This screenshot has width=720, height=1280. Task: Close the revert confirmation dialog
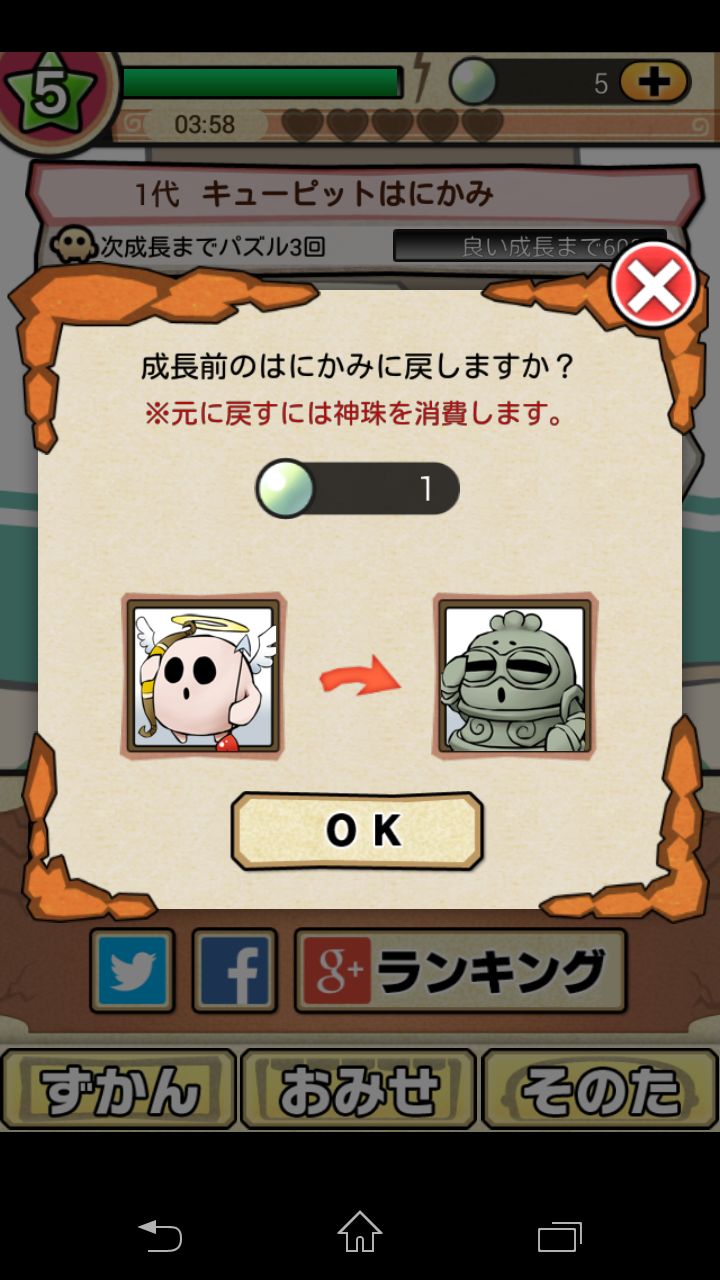(653, 286)
